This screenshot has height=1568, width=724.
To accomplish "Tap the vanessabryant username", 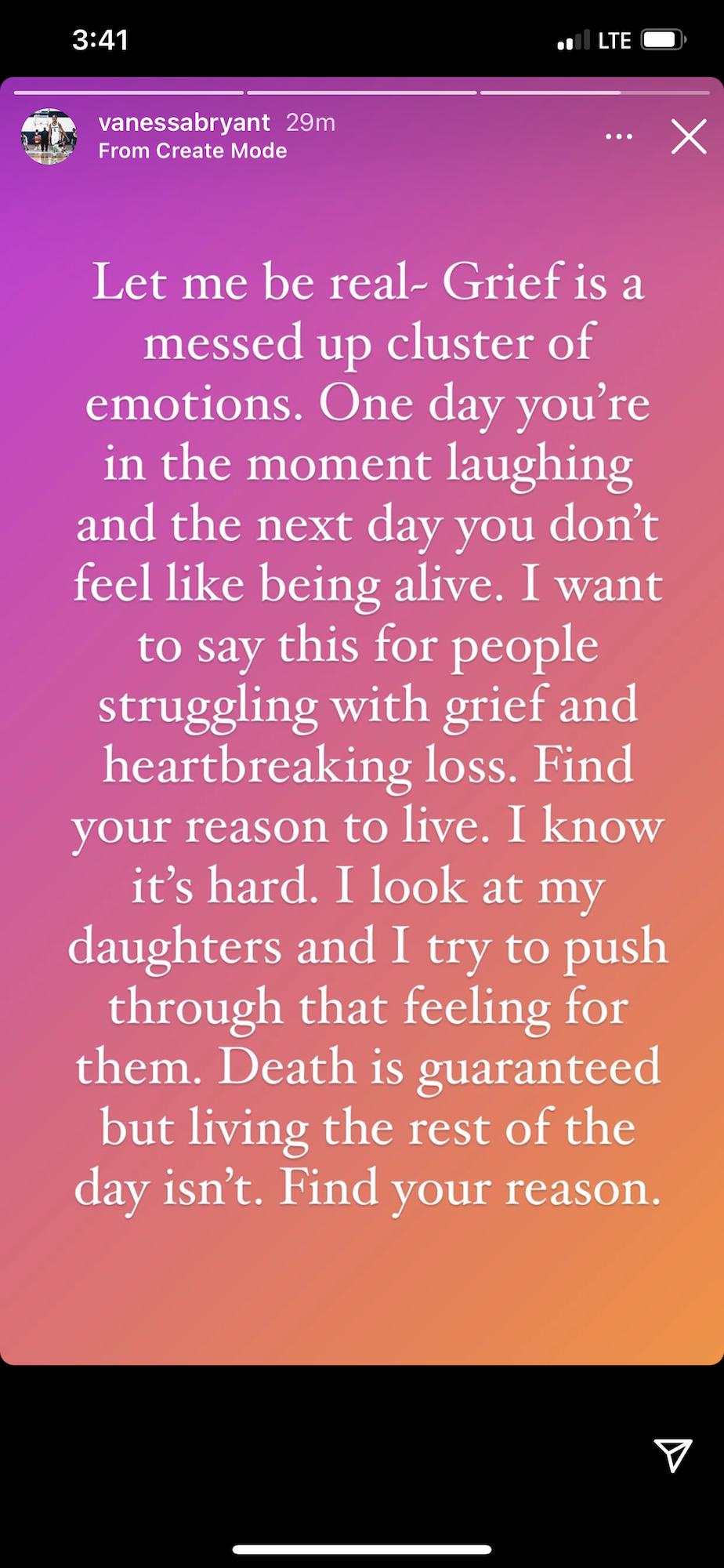I will tap(184, 122).
